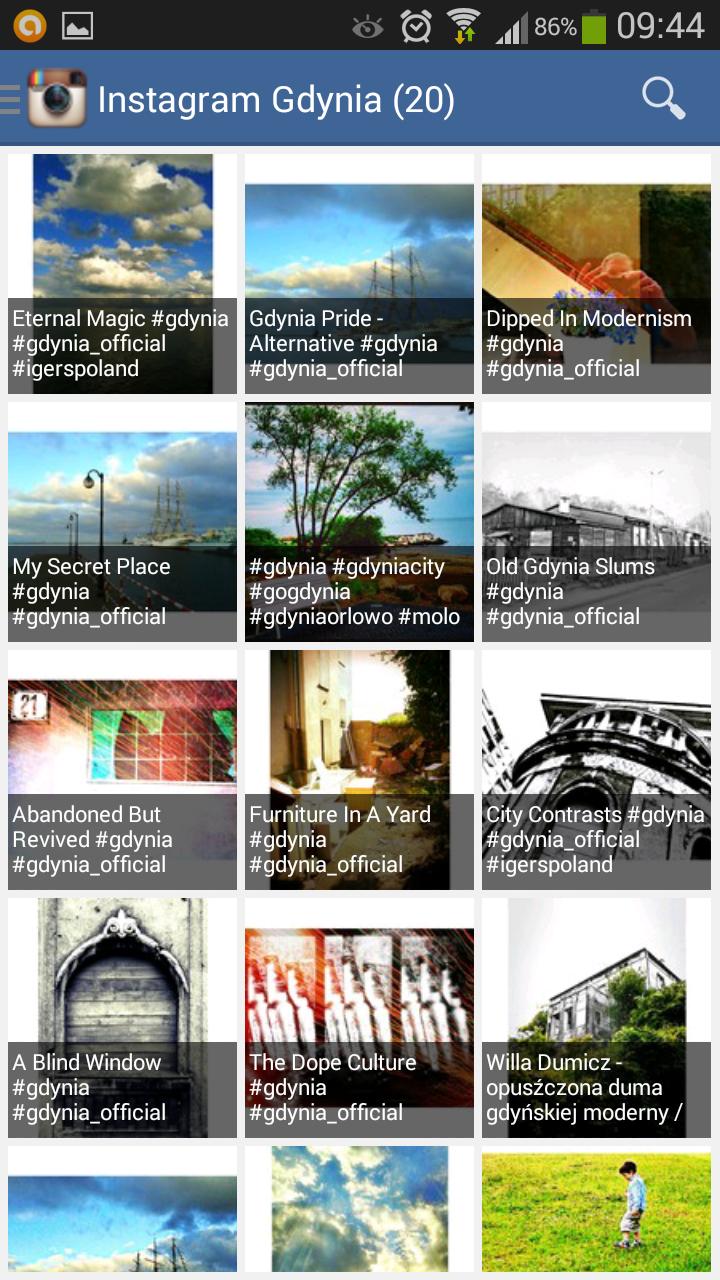View the Abandoned But Revived photo

(122, 769)
